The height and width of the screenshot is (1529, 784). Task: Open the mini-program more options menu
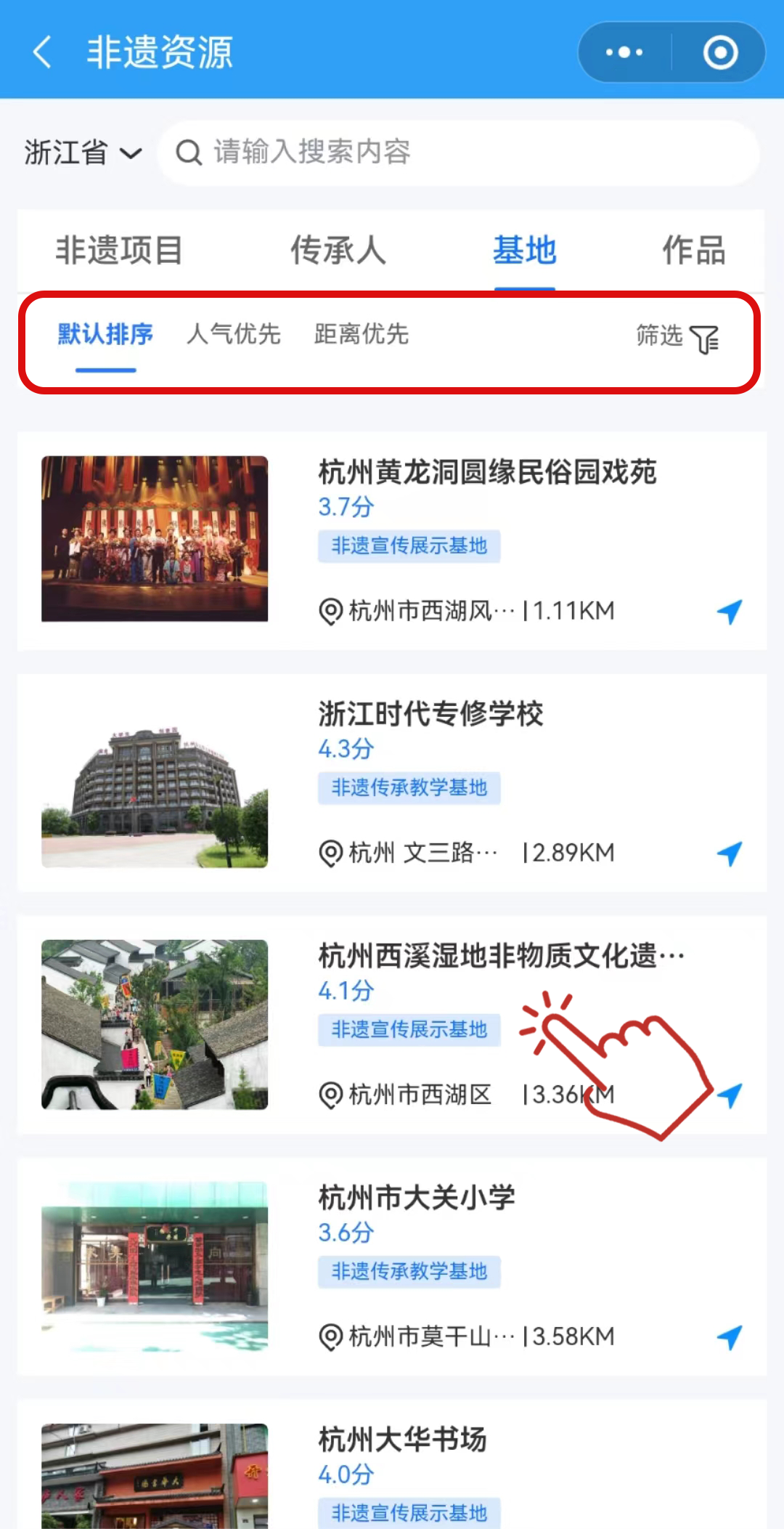624,52
